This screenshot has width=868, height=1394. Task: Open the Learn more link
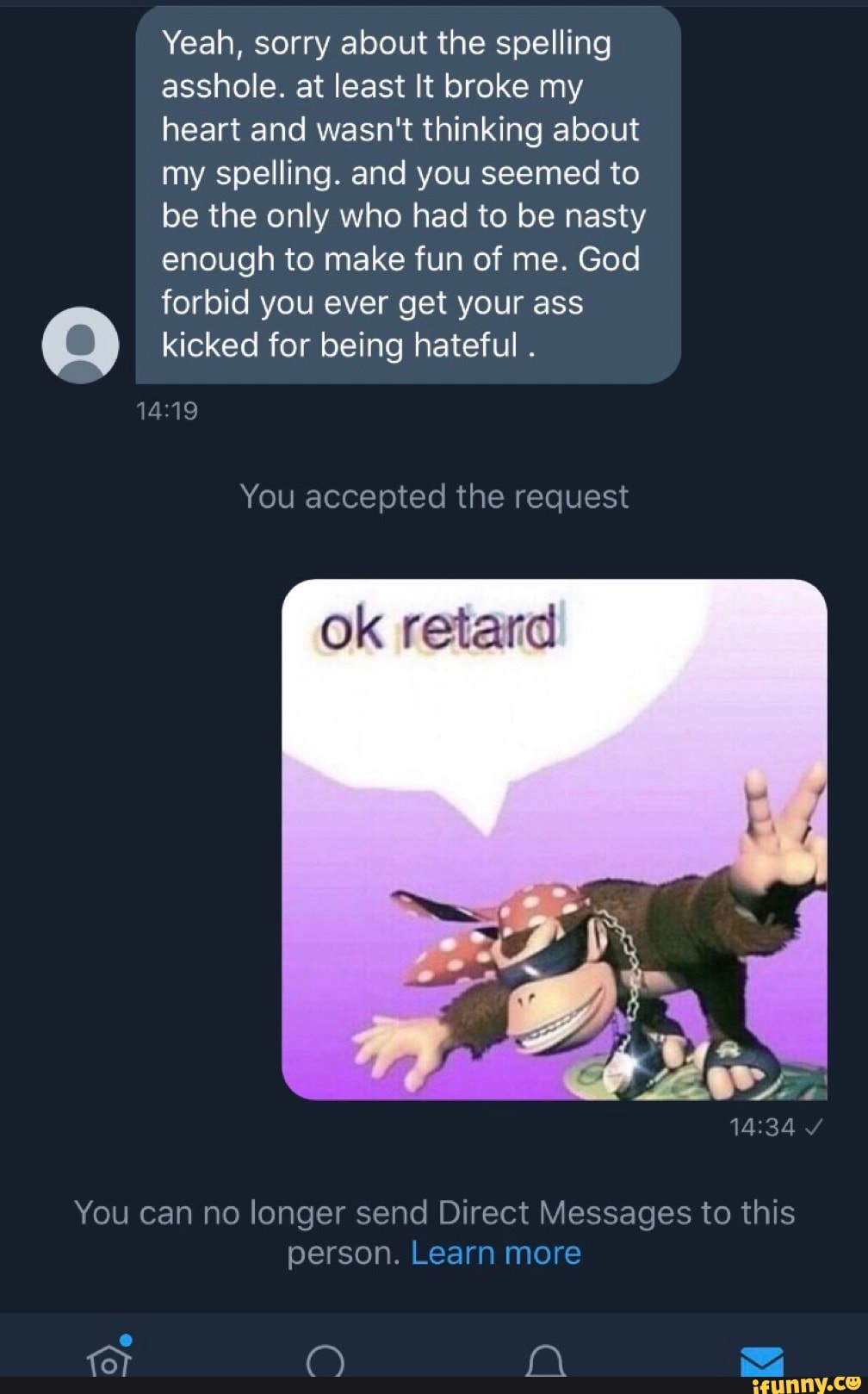[x=495, y=1252]
